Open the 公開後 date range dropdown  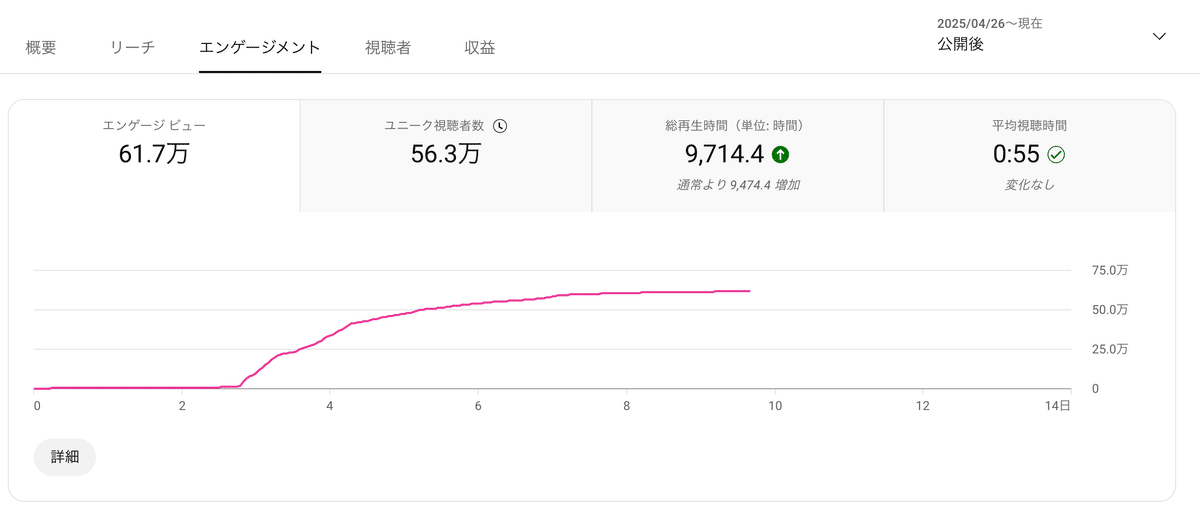[1050, 35]
